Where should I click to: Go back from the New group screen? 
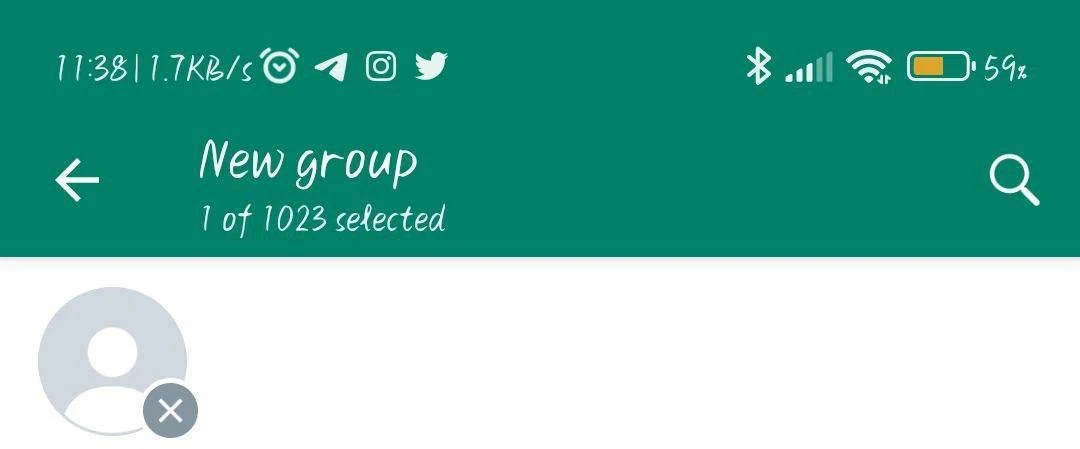(x=77, y=180)
